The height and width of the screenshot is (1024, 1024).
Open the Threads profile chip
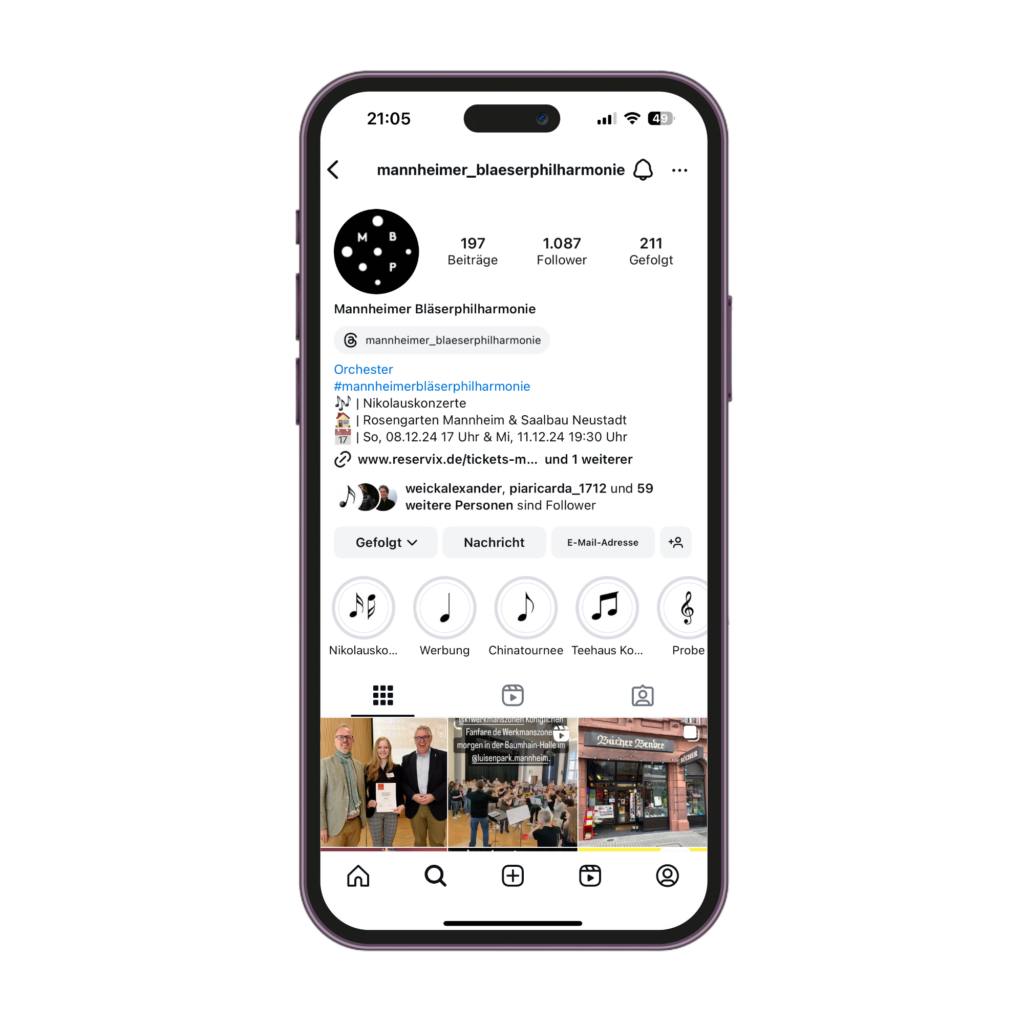[441, 340]
